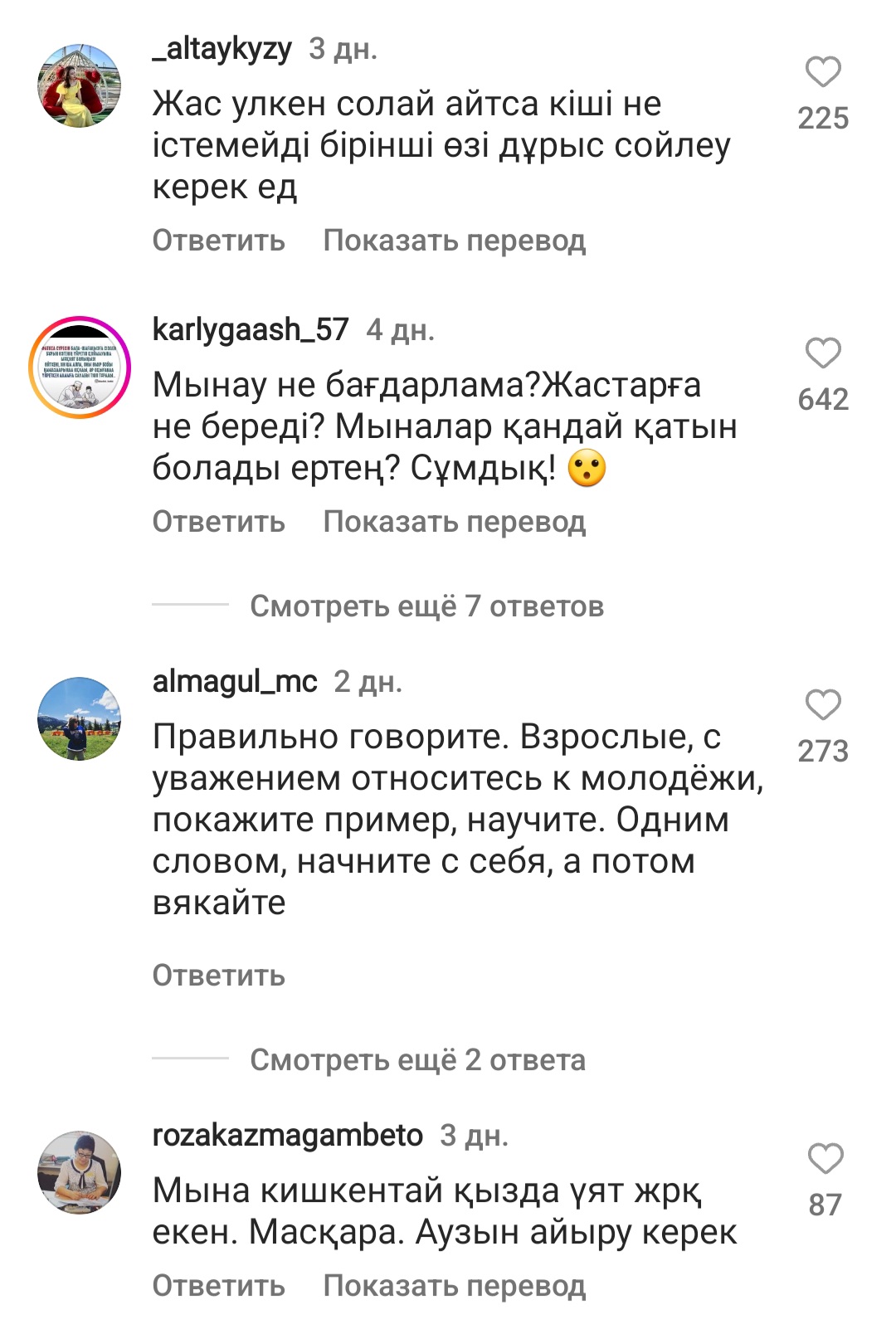Reply to almagul_mc's comment
The image size is (896, 1324).
point(218,976)
